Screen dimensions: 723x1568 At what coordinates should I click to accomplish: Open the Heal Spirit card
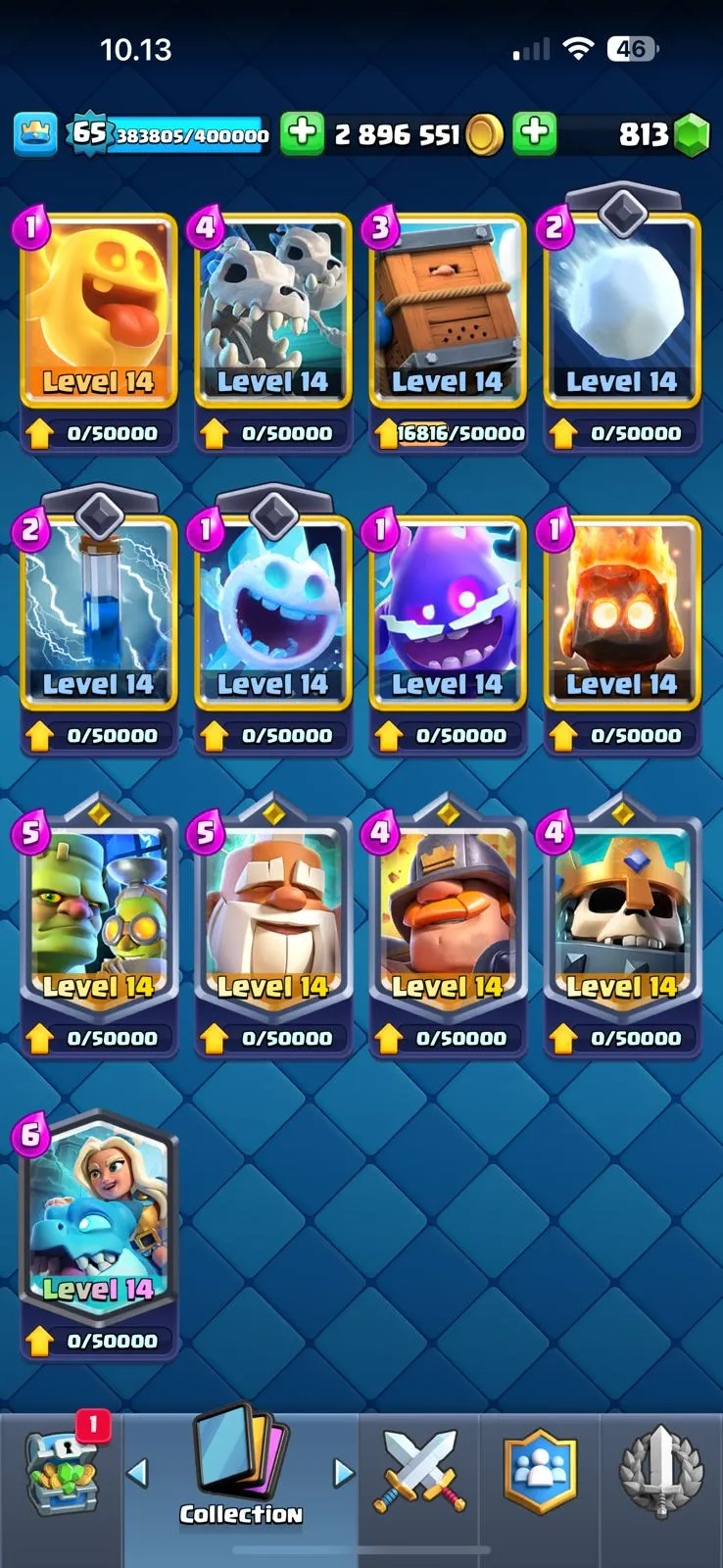point(98,314)
